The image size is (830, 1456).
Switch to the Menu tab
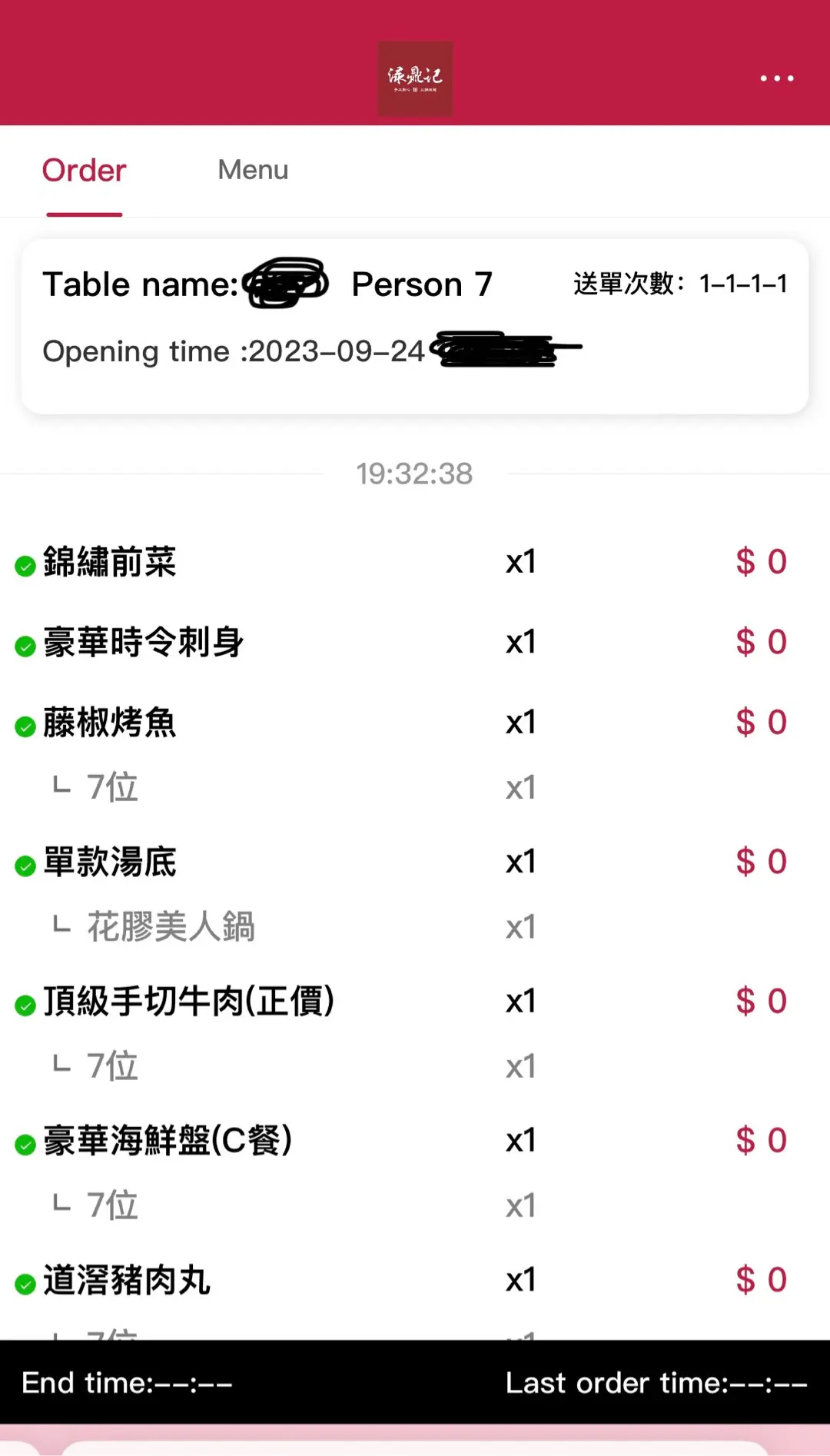point(253,170)
